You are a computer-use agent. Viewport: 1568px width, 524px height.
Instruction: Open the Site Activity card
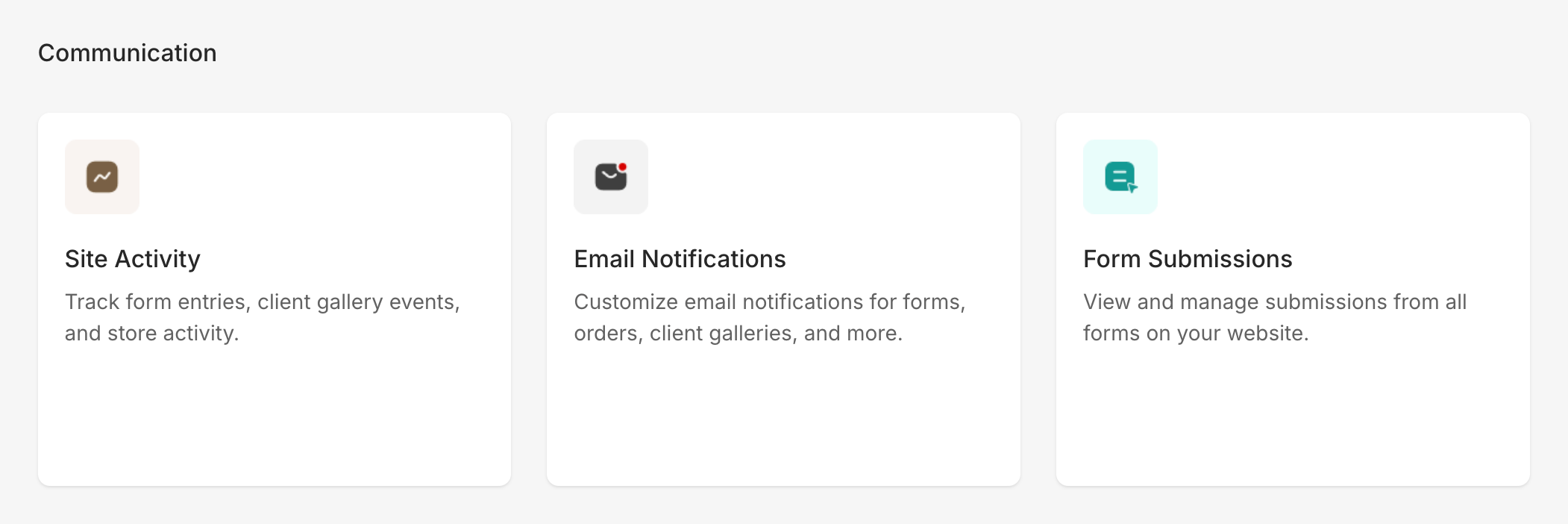(x=274, y=299)
